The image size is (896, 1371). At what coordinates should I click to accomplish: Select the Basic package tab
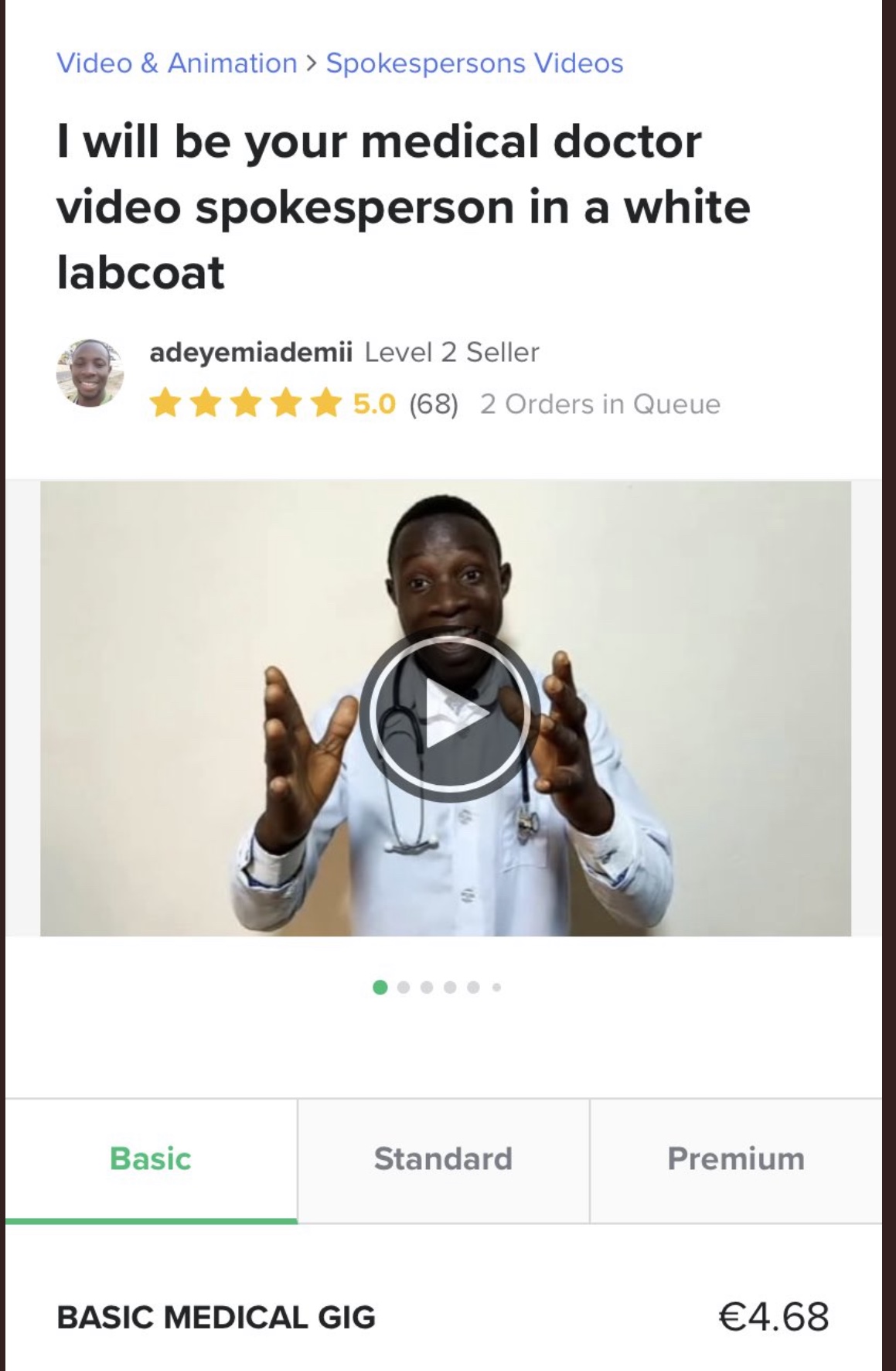[151, 1159]
